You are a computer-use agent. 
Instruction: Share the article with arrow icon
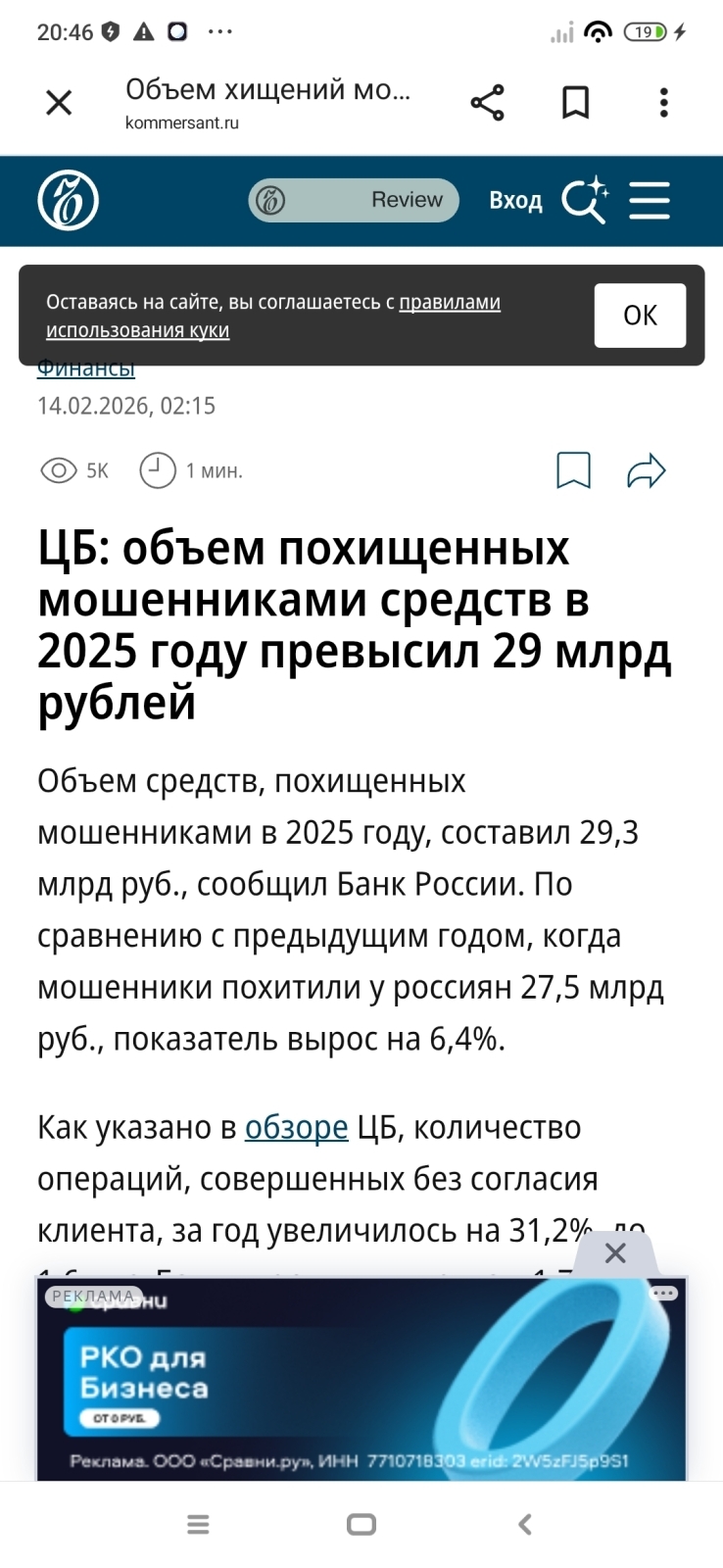coord(647,471)
